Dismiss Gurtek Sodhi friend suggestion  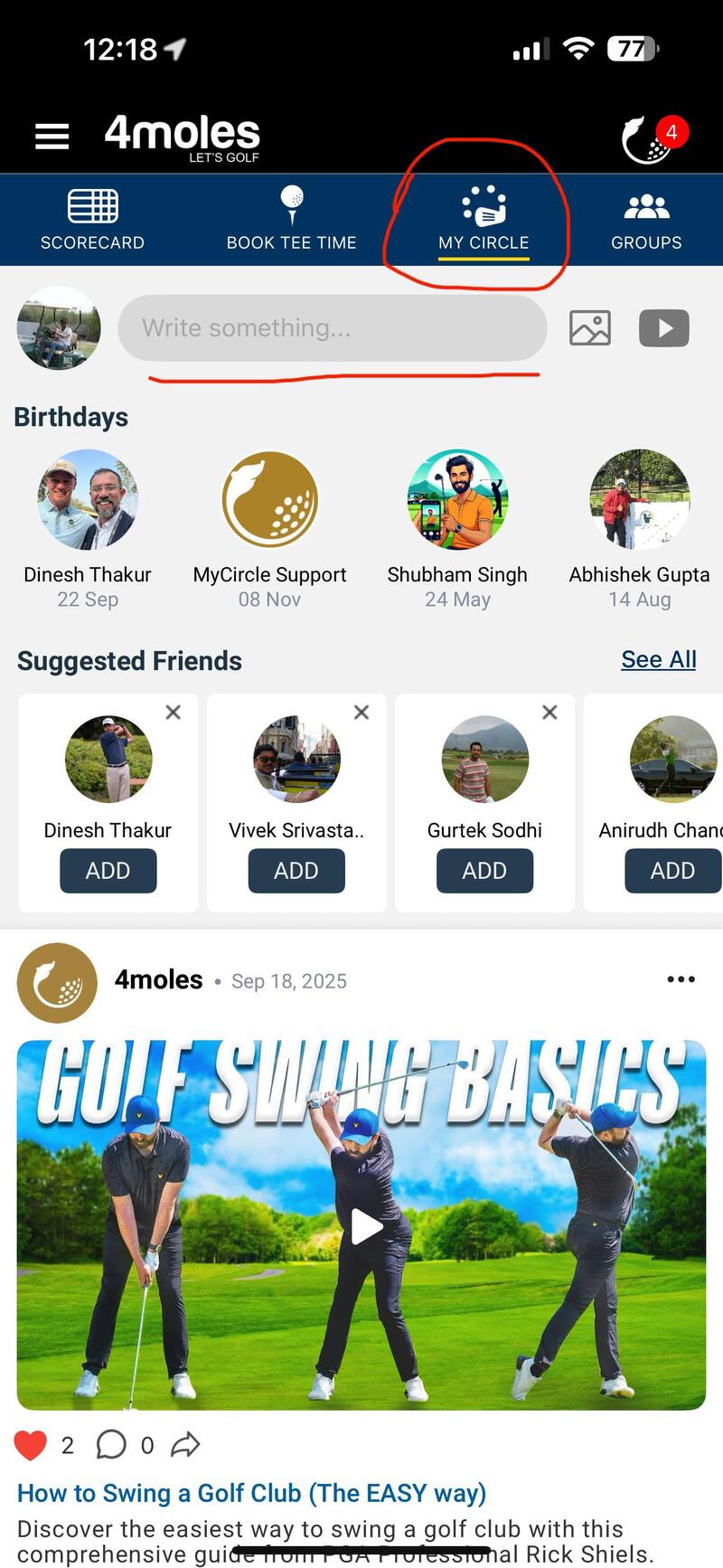549,713
